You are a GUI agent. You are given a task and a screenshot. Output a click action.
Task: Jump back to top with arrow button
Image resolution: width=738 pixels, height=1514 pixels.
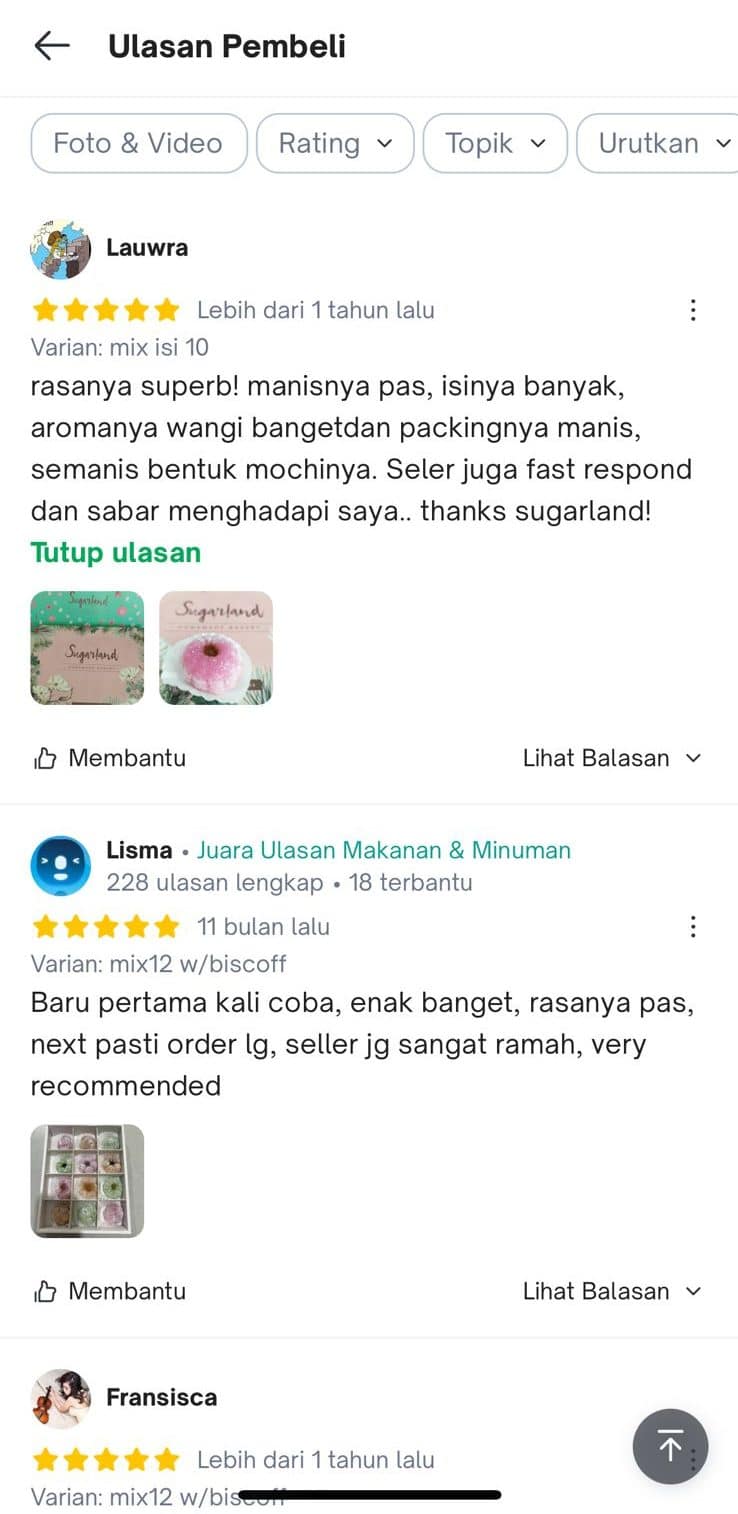coord(670,1446)
